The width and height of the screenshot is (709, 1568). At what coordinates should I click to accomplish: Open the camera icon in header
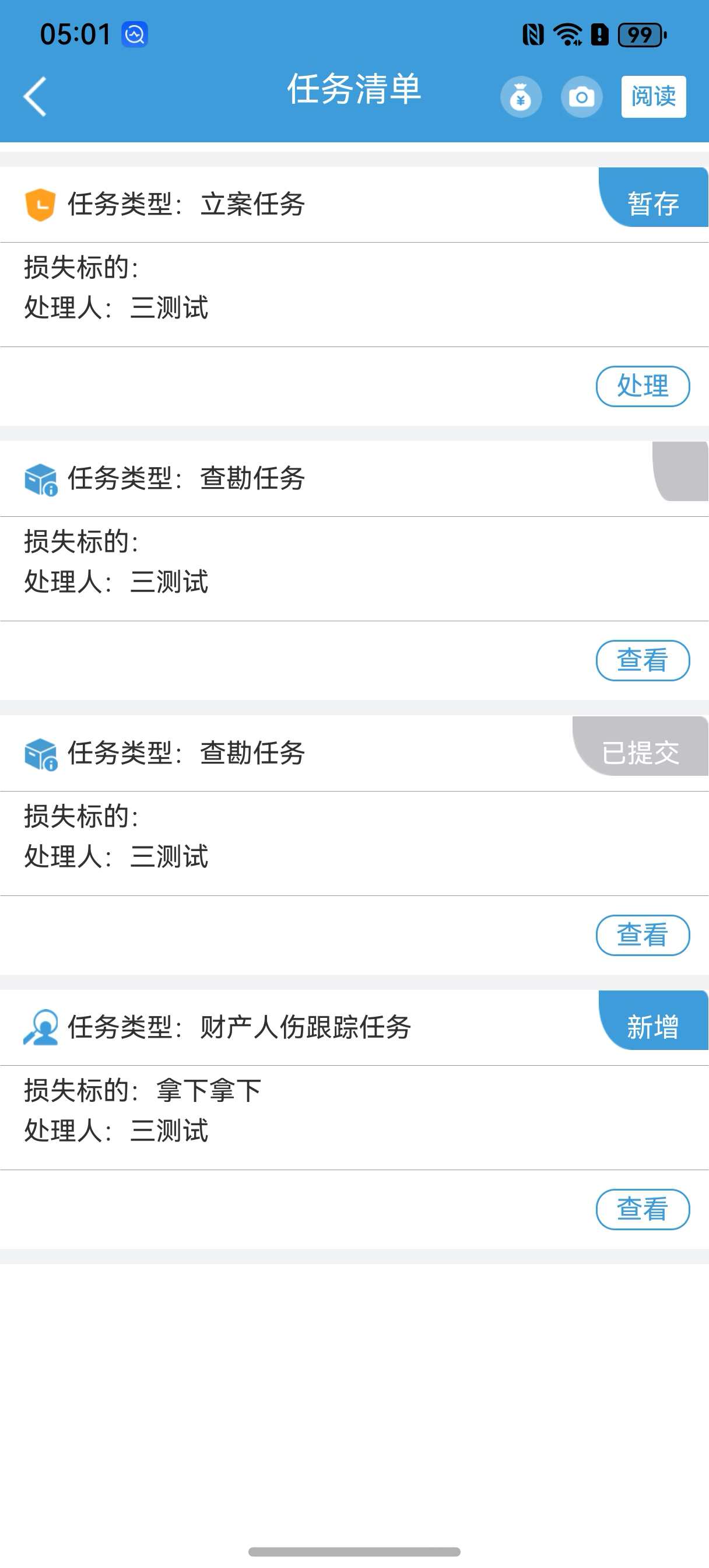click(582, 97)
